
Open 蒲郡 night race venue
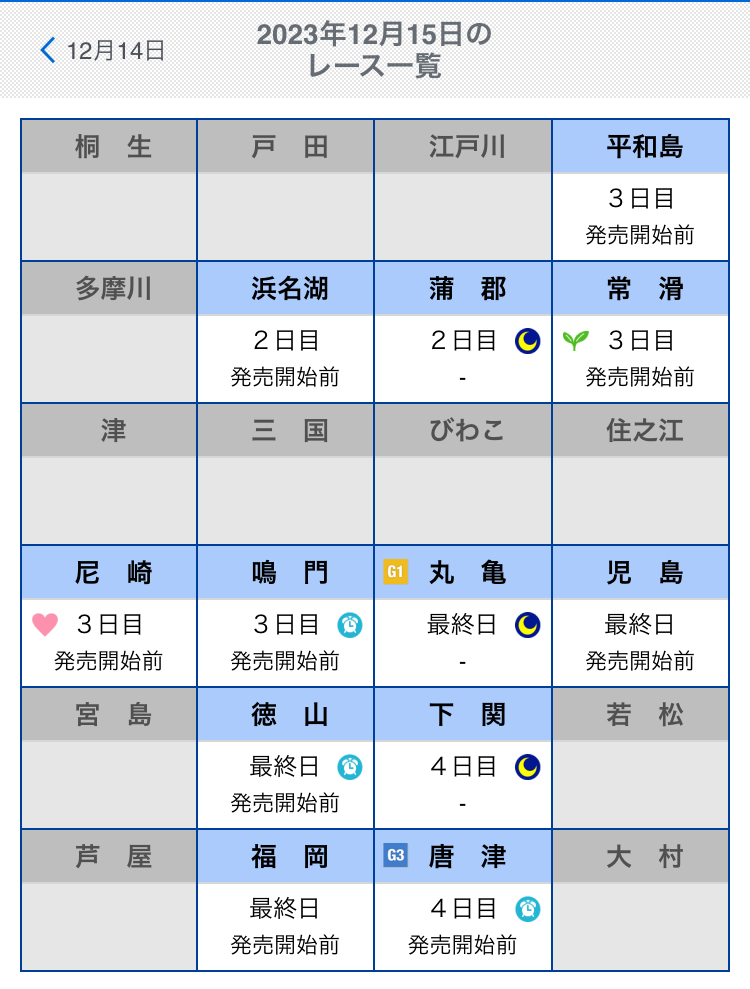463,333
